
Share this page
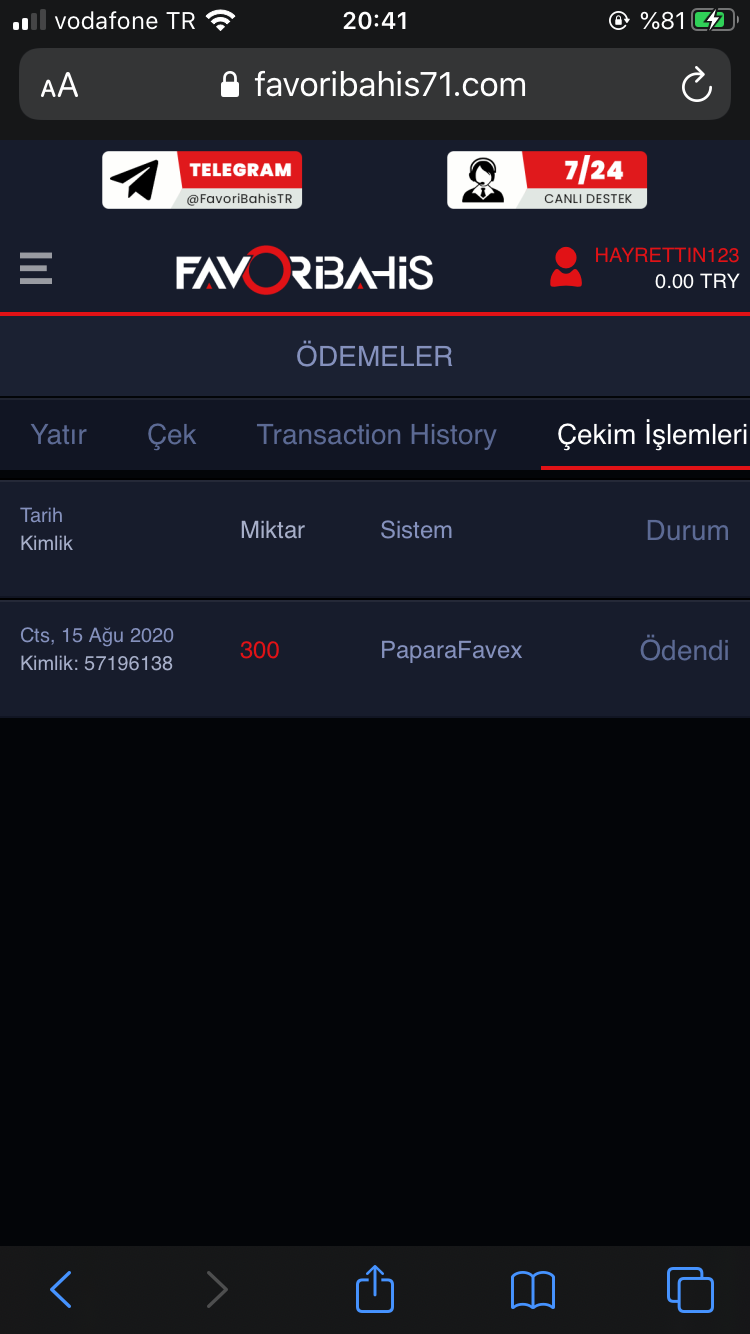point(375,1289)
